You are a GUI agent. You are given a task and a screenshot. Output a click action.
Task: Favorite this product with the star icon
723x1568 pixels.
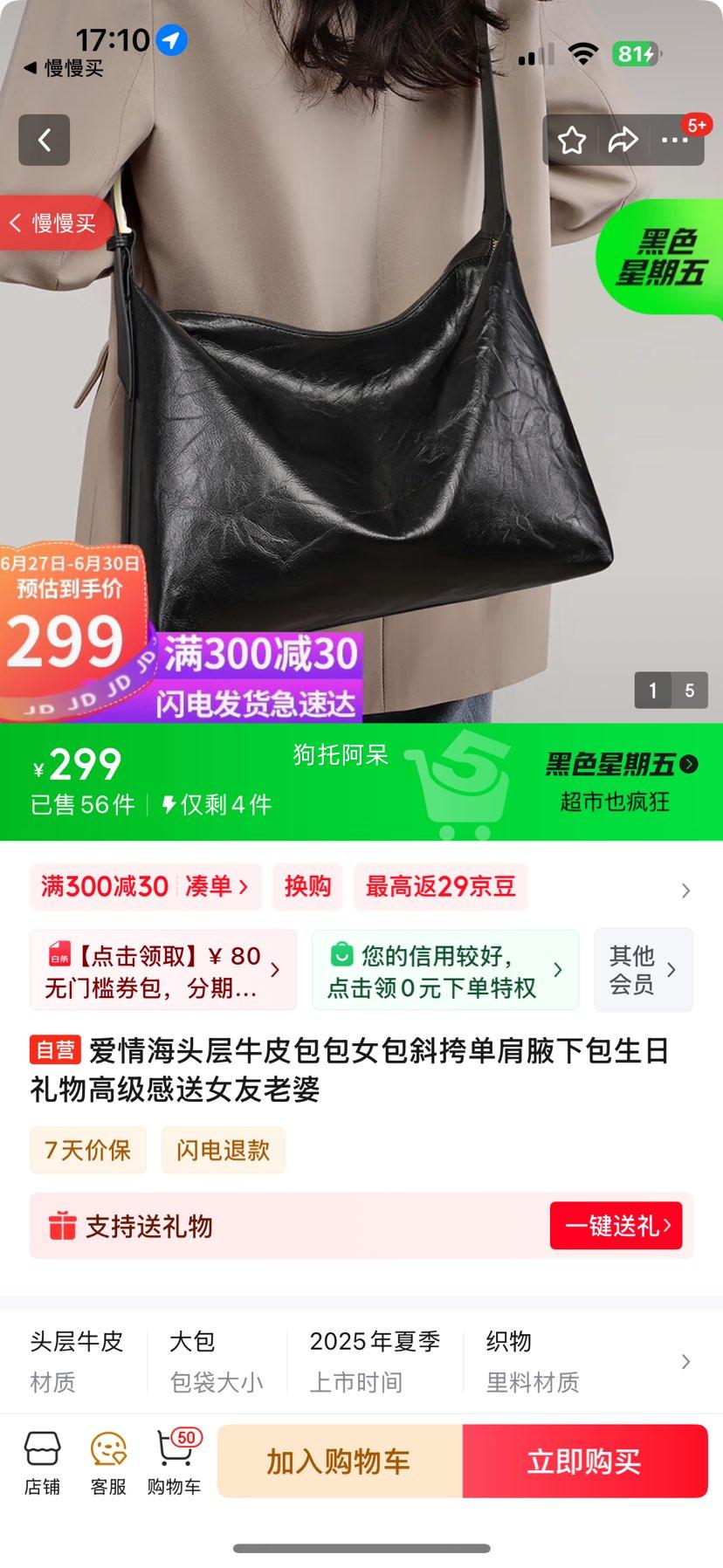pos(572,140)
